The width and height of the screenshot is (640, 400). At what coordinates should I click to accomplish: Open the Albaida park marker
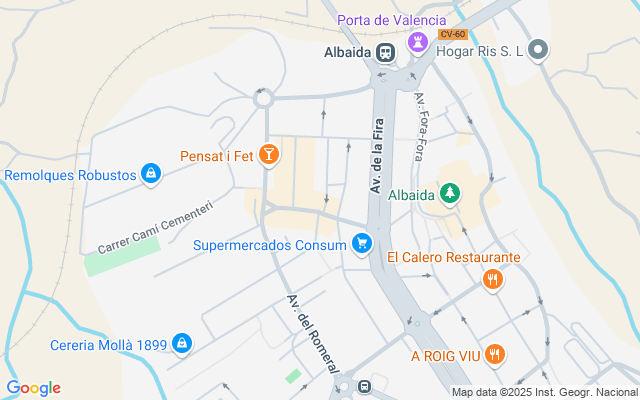[x=451, y=193]
